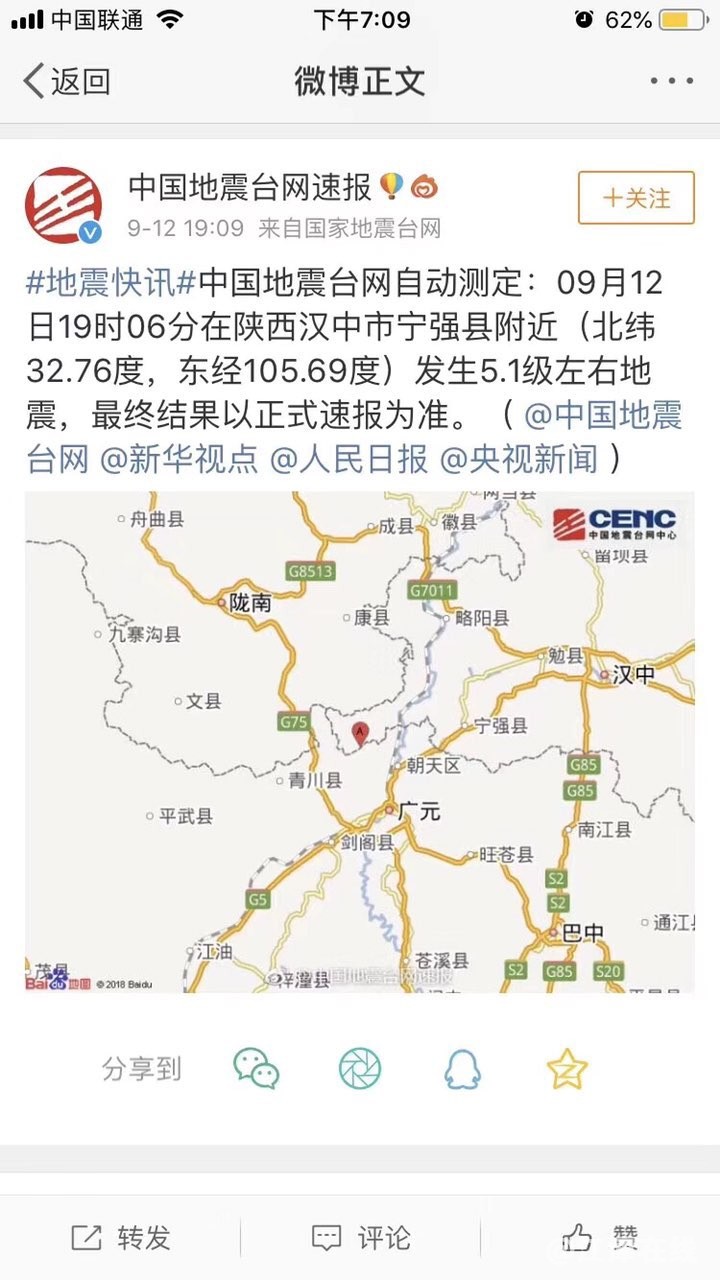Follow the account with +关注

[636, 198]
